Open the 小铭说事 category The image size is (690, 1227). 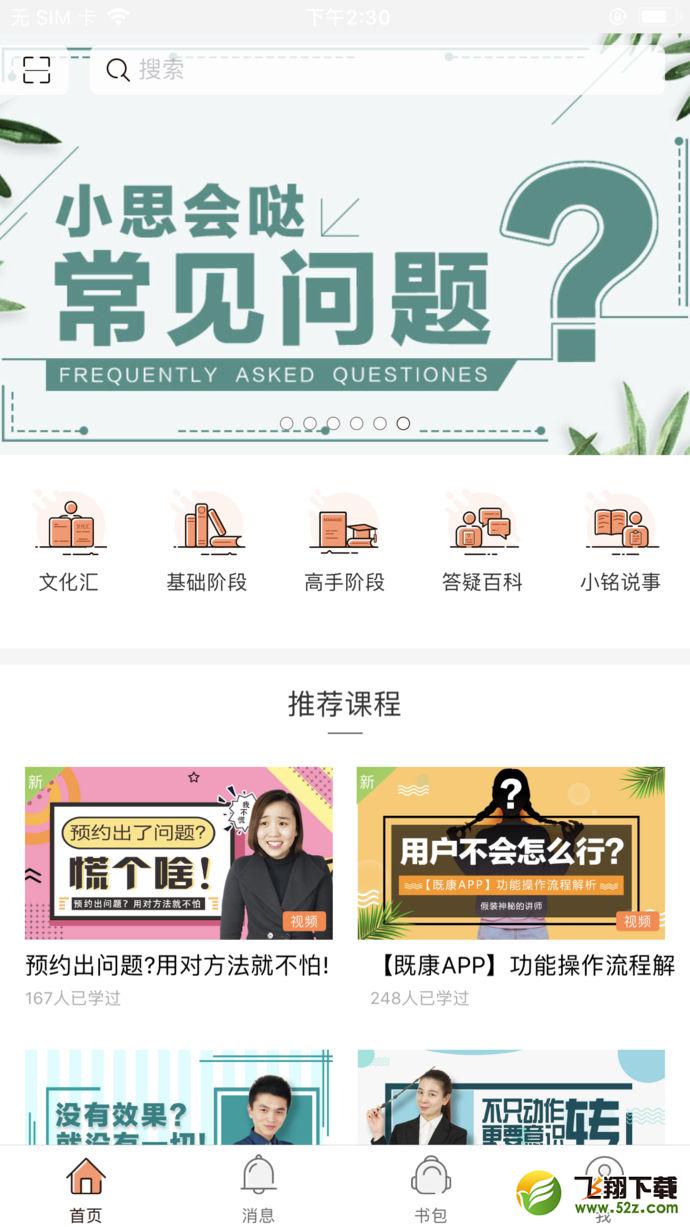pos(620,541)
